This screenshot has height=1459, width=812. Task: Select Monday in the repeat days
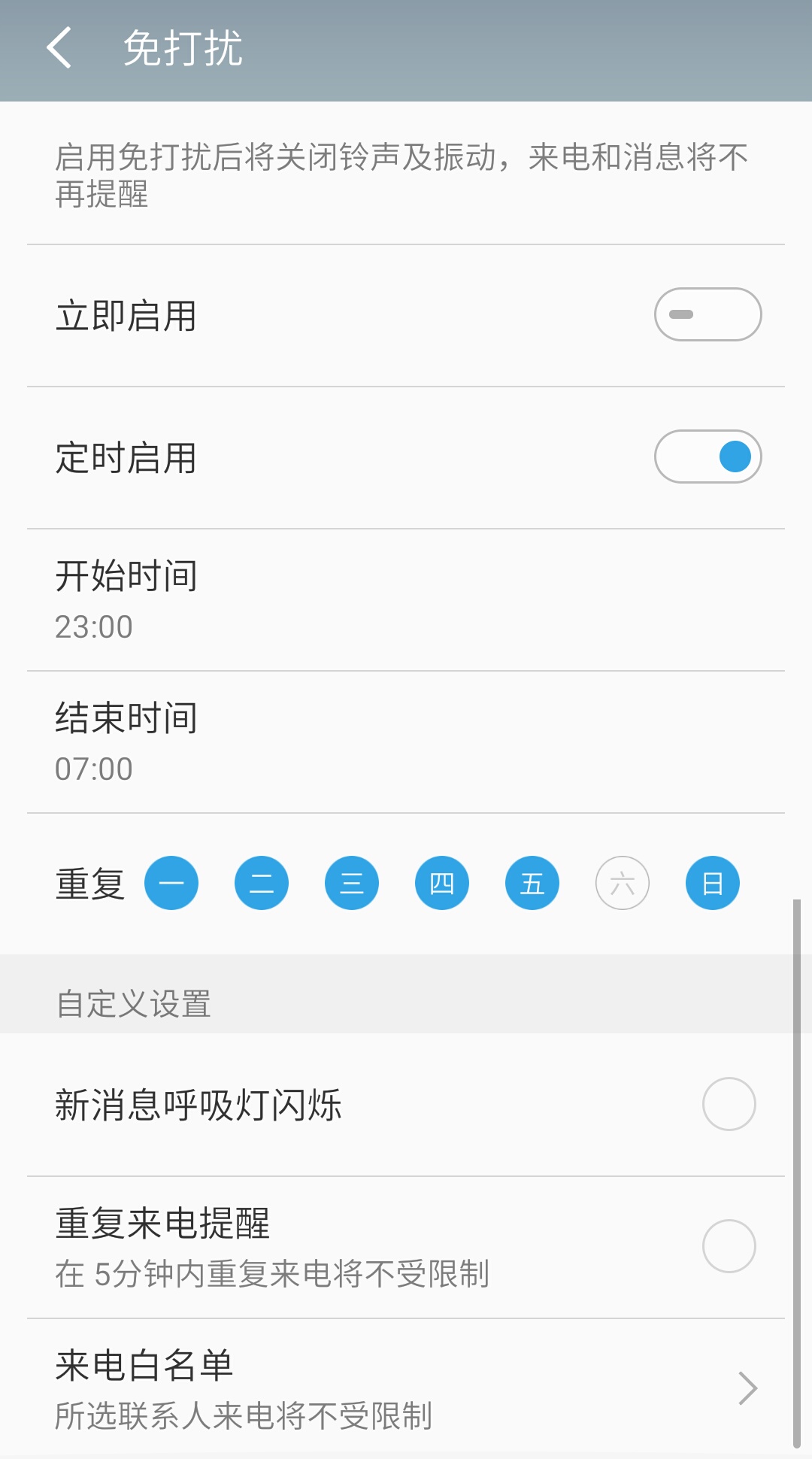click(x=171, y=882)
